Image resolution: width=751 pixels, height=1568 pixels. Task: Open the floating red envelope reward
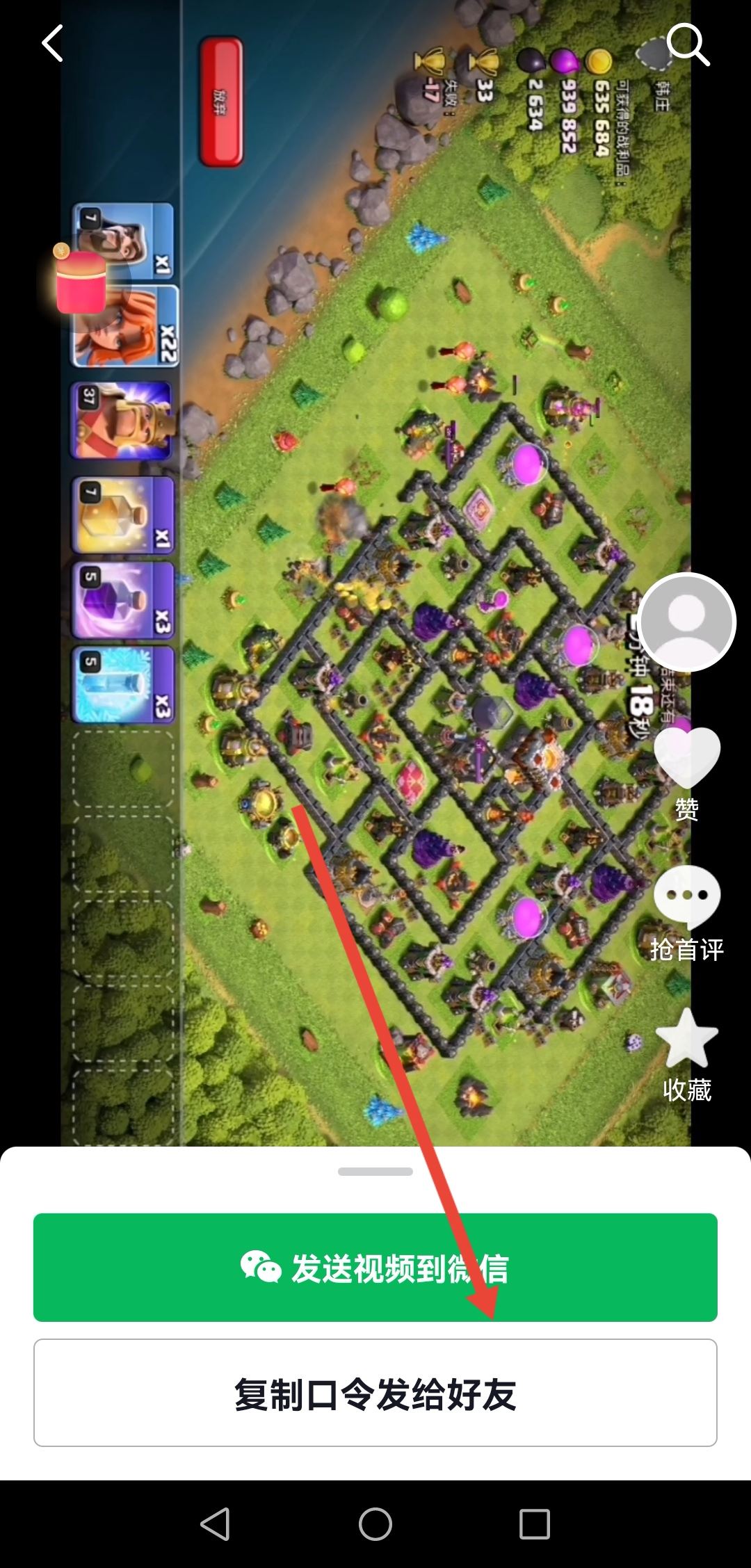81,280
